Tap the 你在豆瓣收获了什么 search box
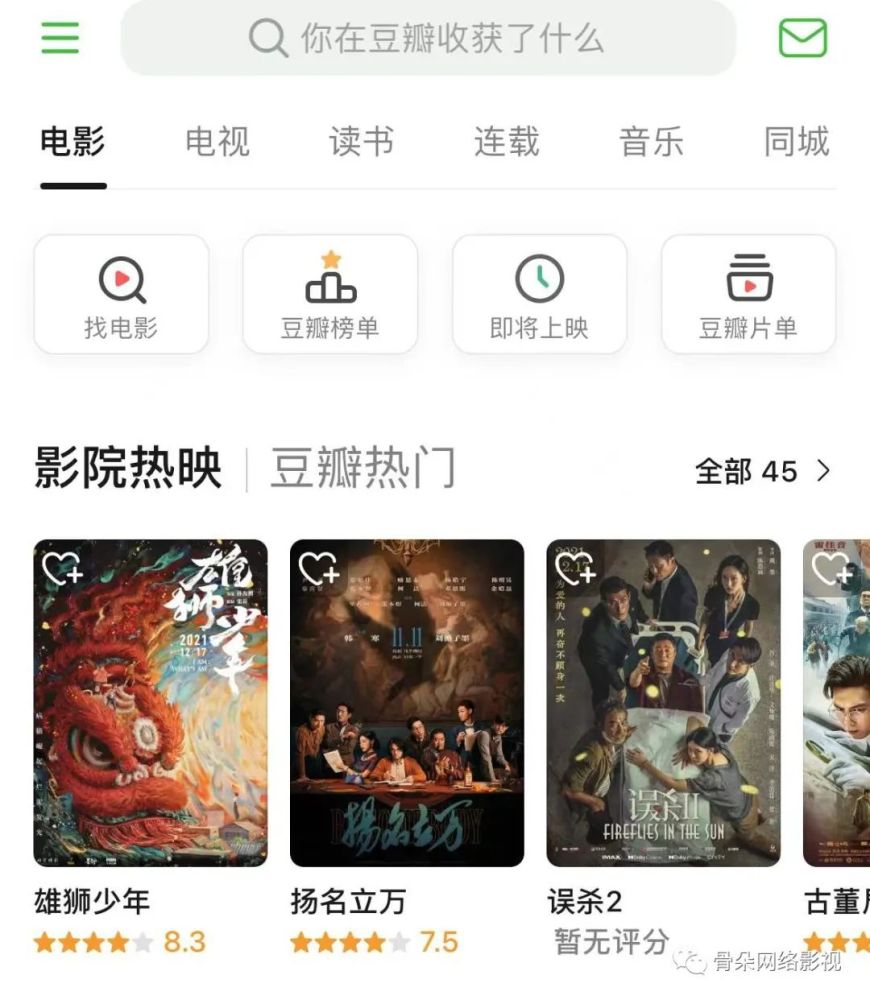Image resolution: width=870 pixels, height=1000 pixels. [428, 39]
